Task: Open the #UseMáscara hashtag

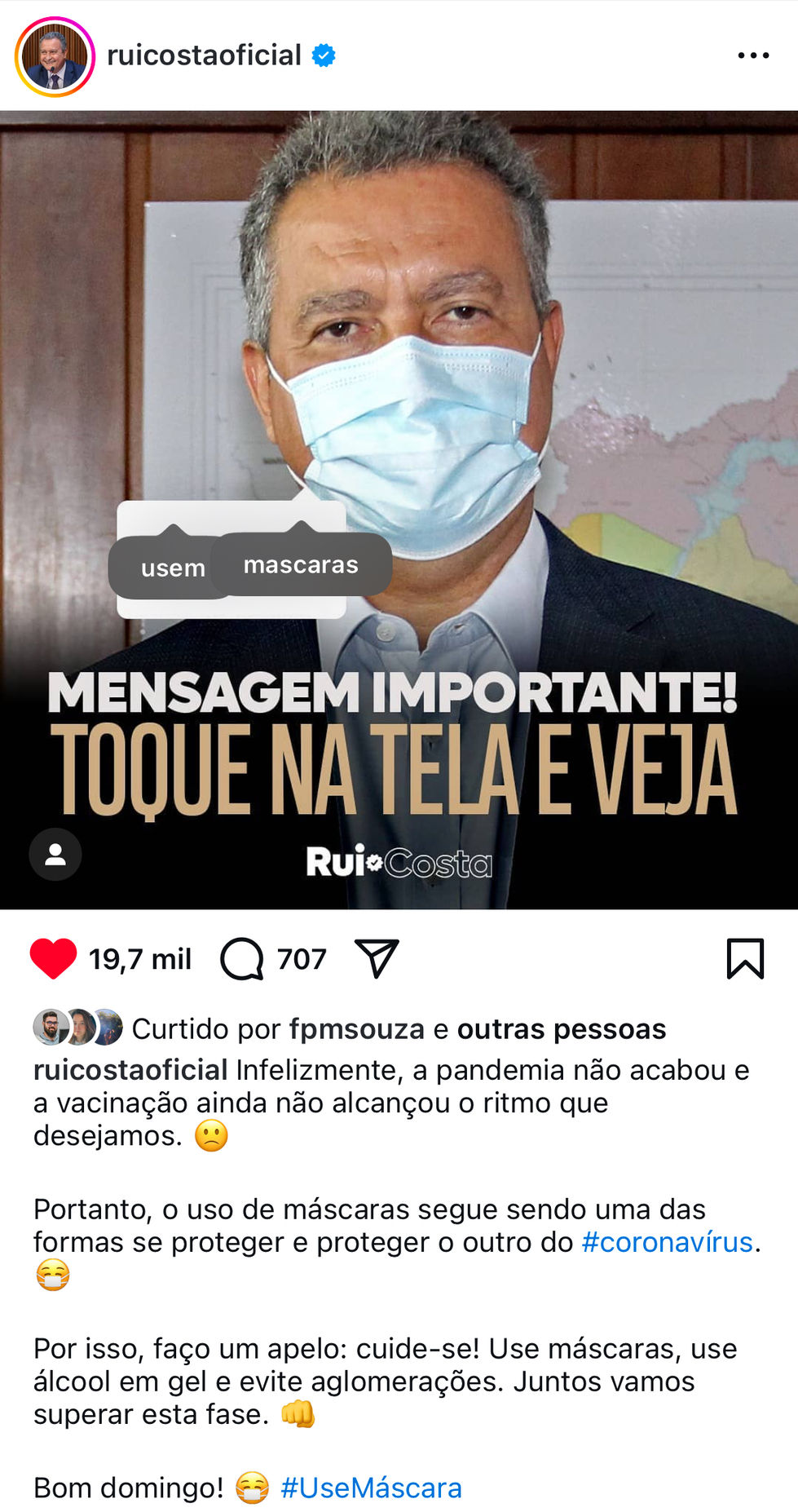Action: 371,1488
